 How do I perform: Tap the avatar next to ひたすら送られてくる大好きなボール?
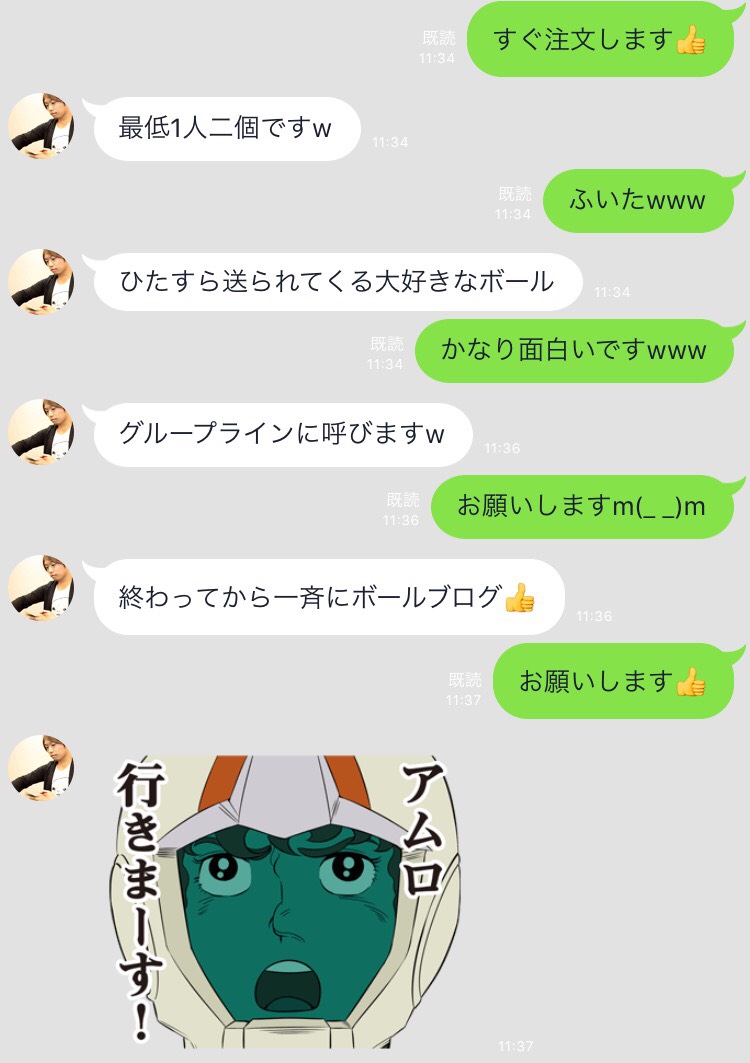[41, 282]
